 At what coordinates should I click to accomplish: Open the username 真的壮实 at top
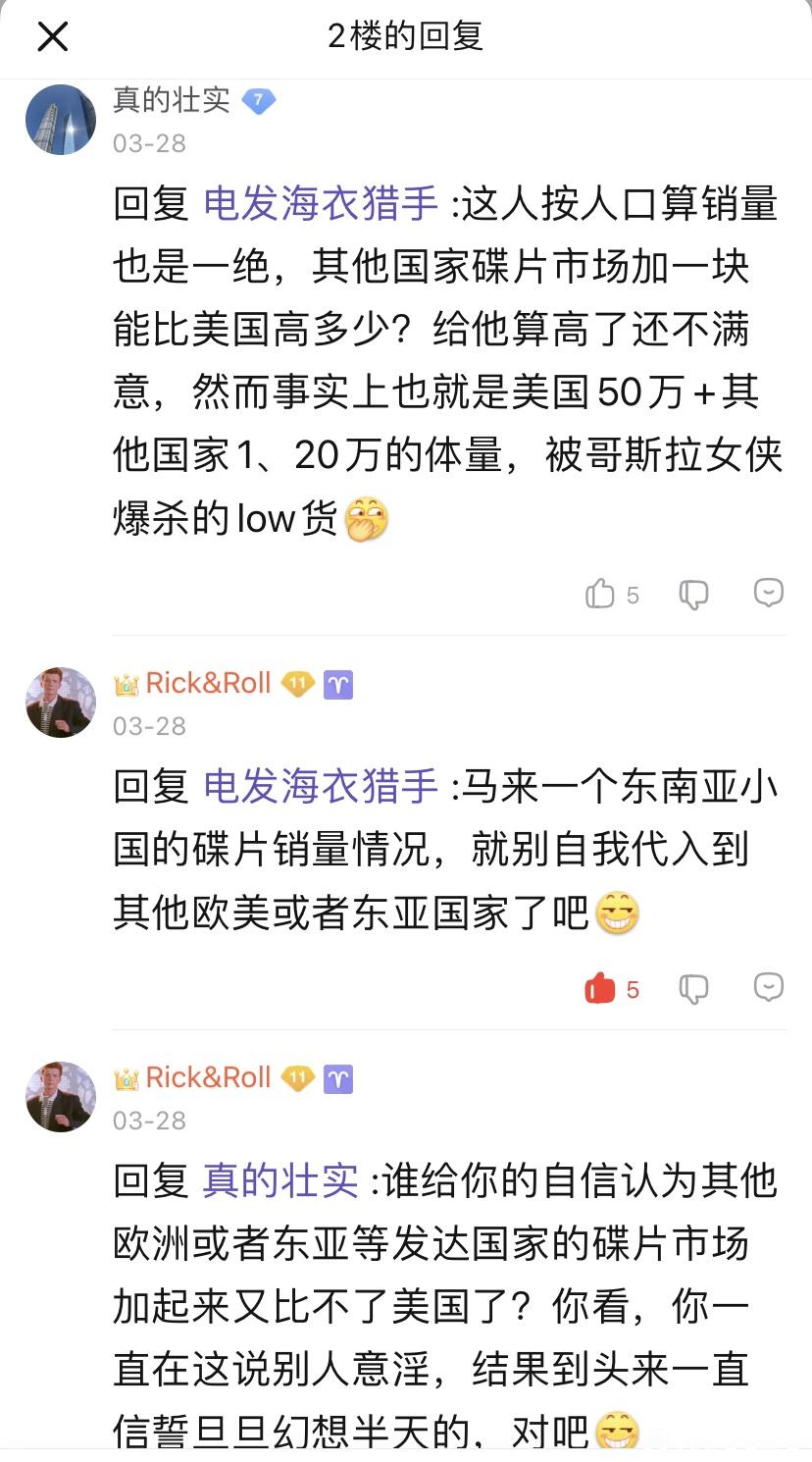click(x=172, y=99)
